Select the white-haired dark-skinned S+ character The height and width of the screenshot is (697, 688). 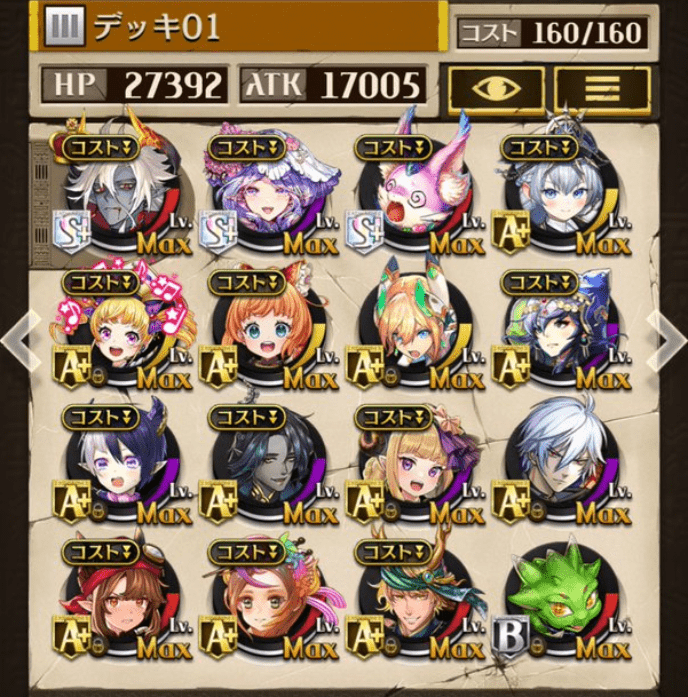[x=118, y=195]
